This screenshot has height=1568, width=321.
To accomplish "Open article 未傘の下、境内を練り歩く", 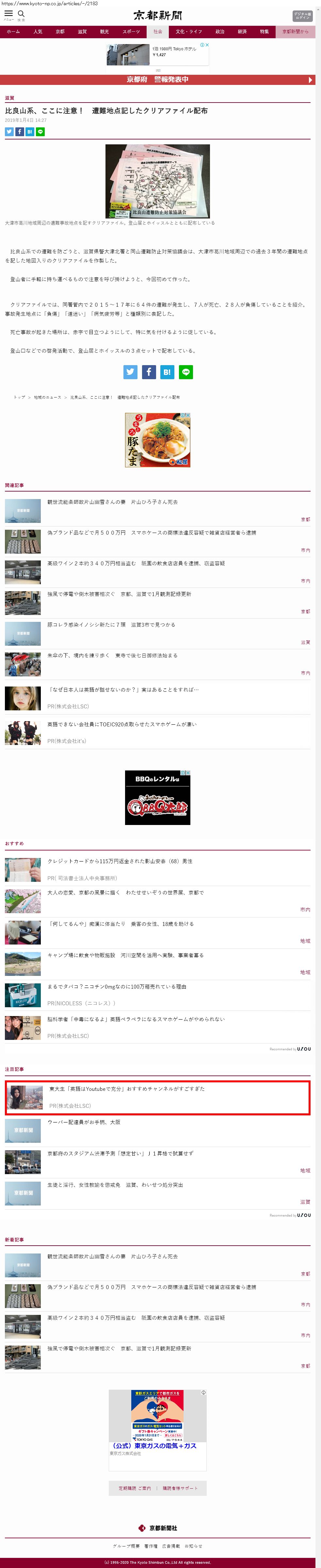I will tap(112, 655).
